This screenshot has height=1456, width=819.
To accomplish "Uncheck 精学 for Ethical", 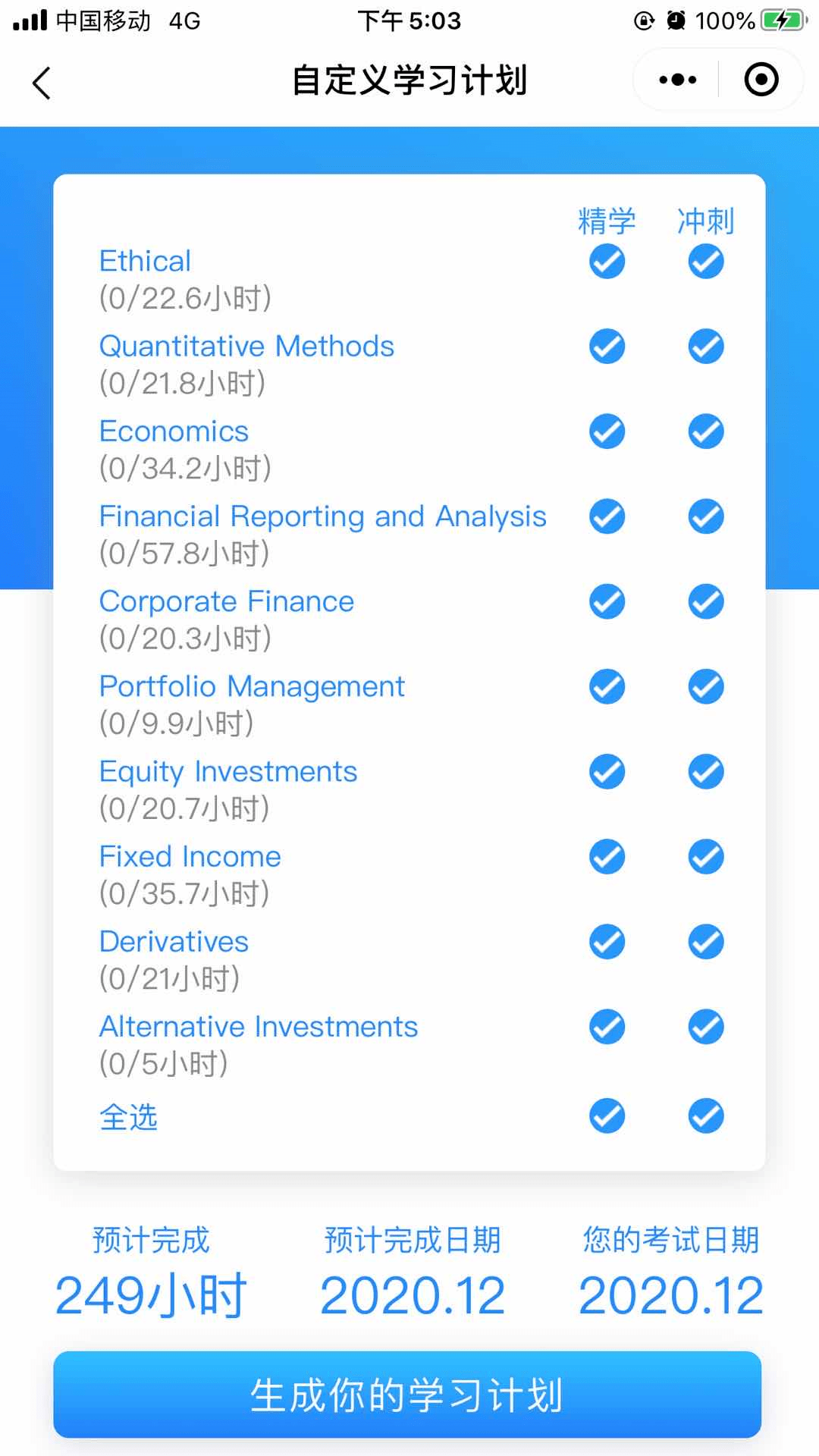I will pyautogui.click(x=607, y=262).
